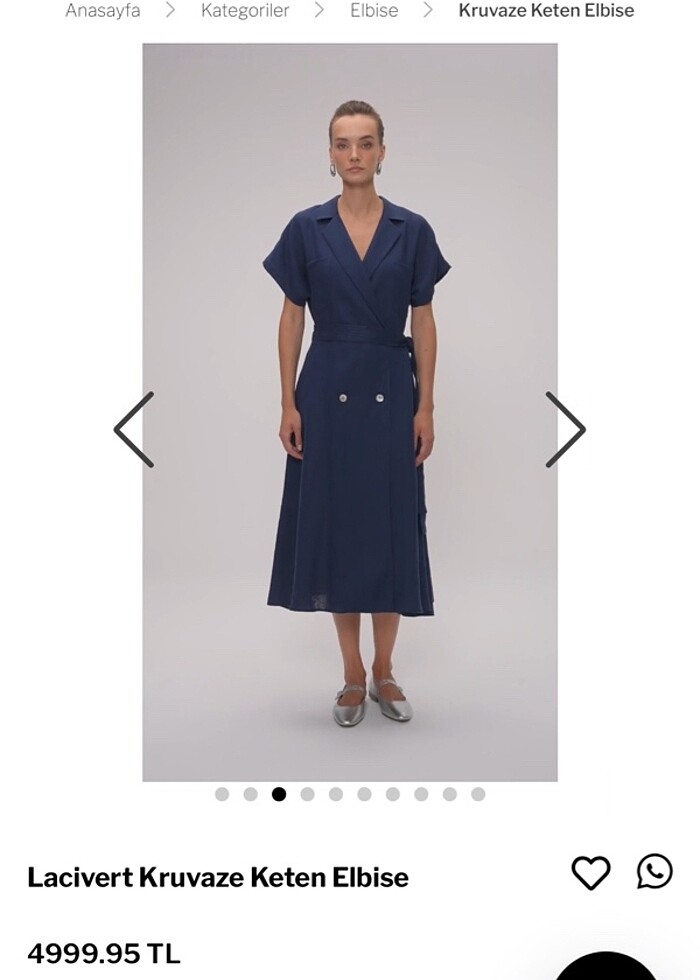
Task: Add dress to favorites with heart
Action: coord(590,873)
